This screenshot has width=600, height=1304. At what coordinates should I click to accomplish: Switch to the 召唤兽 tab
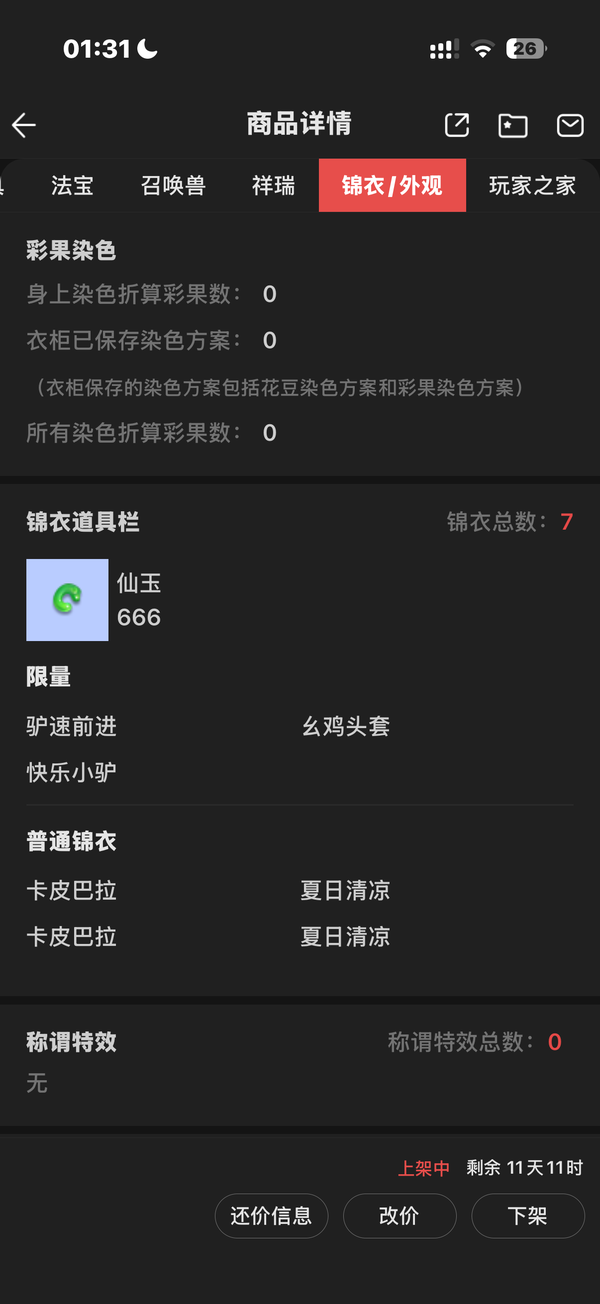tap(173, 186)
